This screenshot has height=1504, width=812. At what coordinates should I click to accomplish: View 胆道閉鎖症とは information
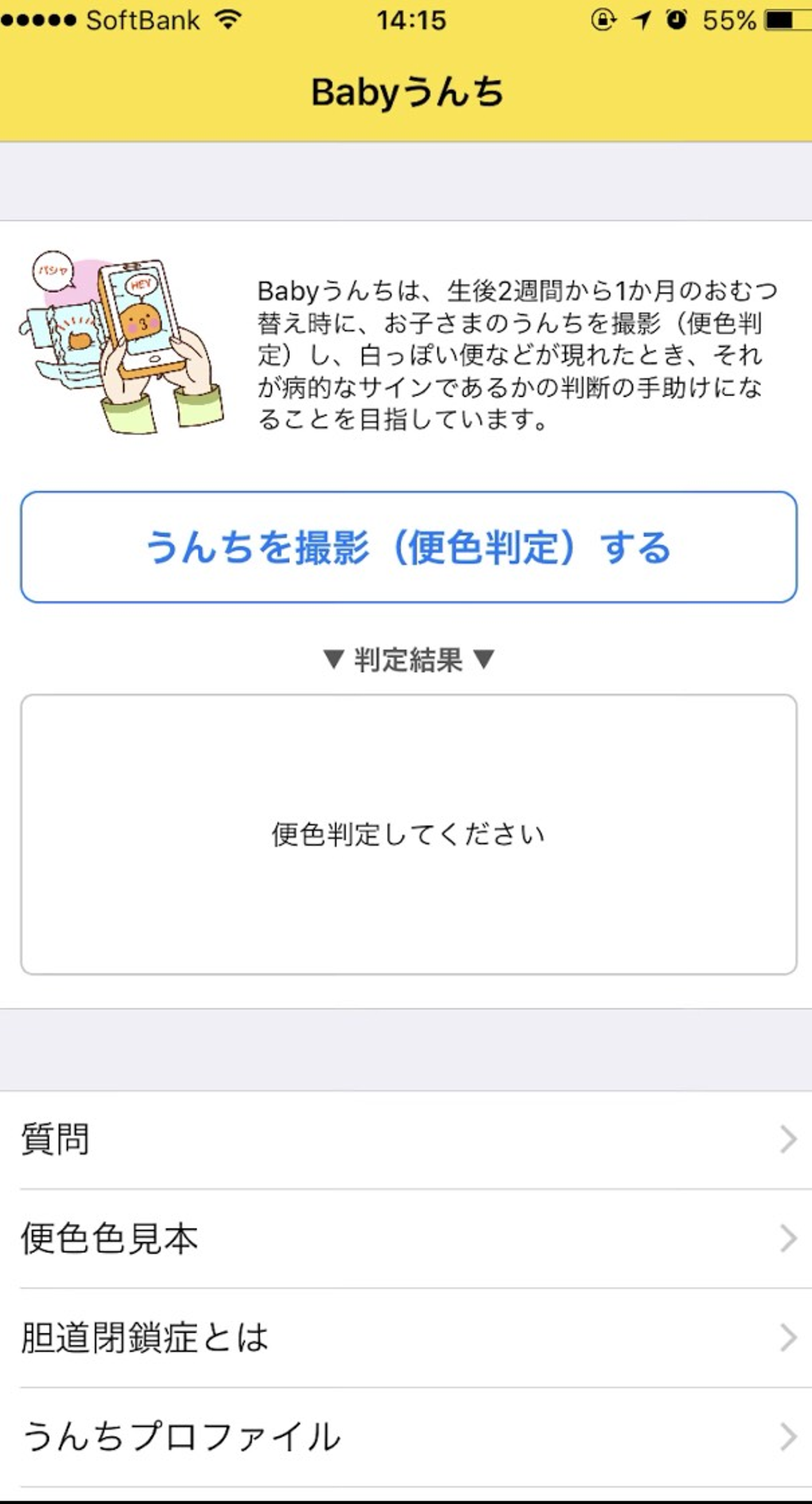click(x=405, y=1338)
